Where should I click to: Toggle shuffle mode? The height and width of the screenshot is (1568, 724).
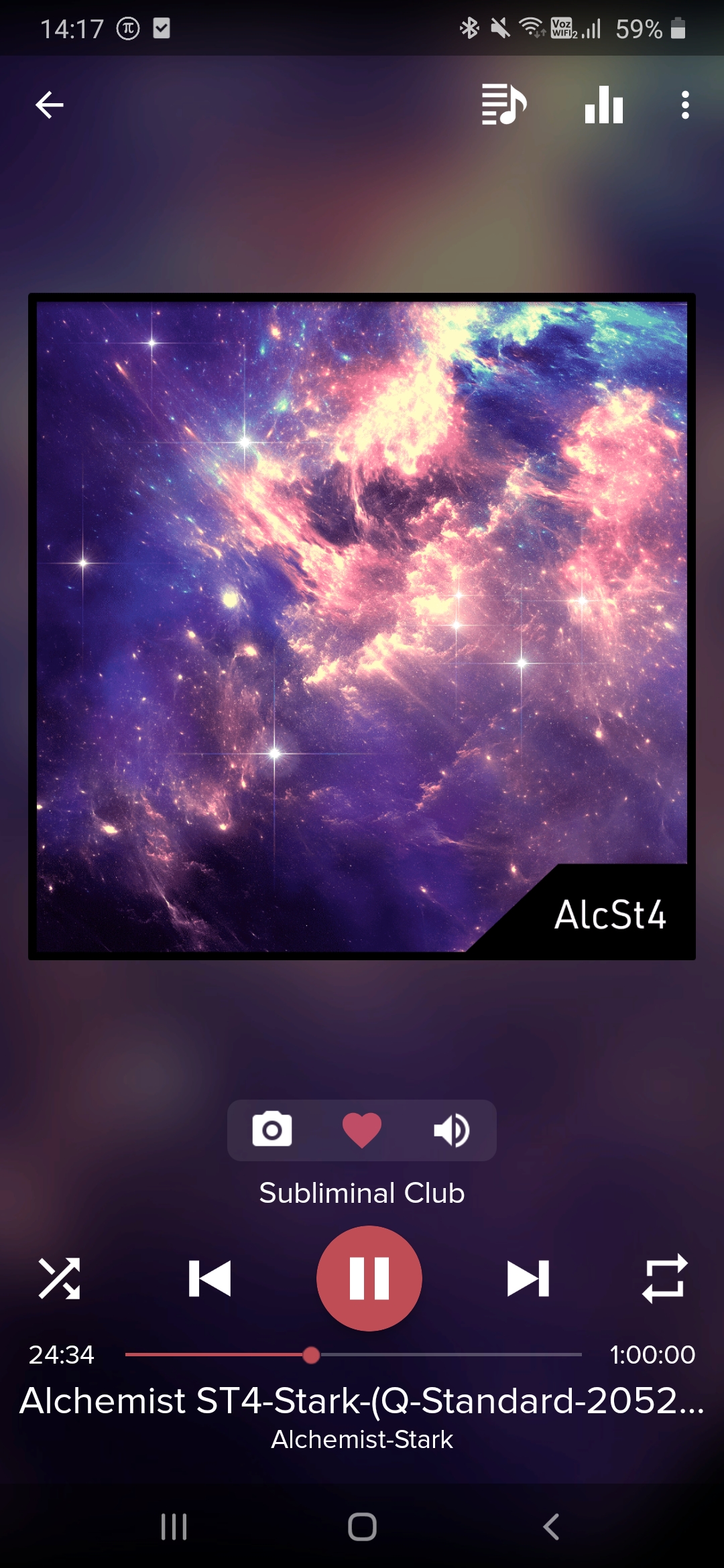click(x=60, y=1279)
